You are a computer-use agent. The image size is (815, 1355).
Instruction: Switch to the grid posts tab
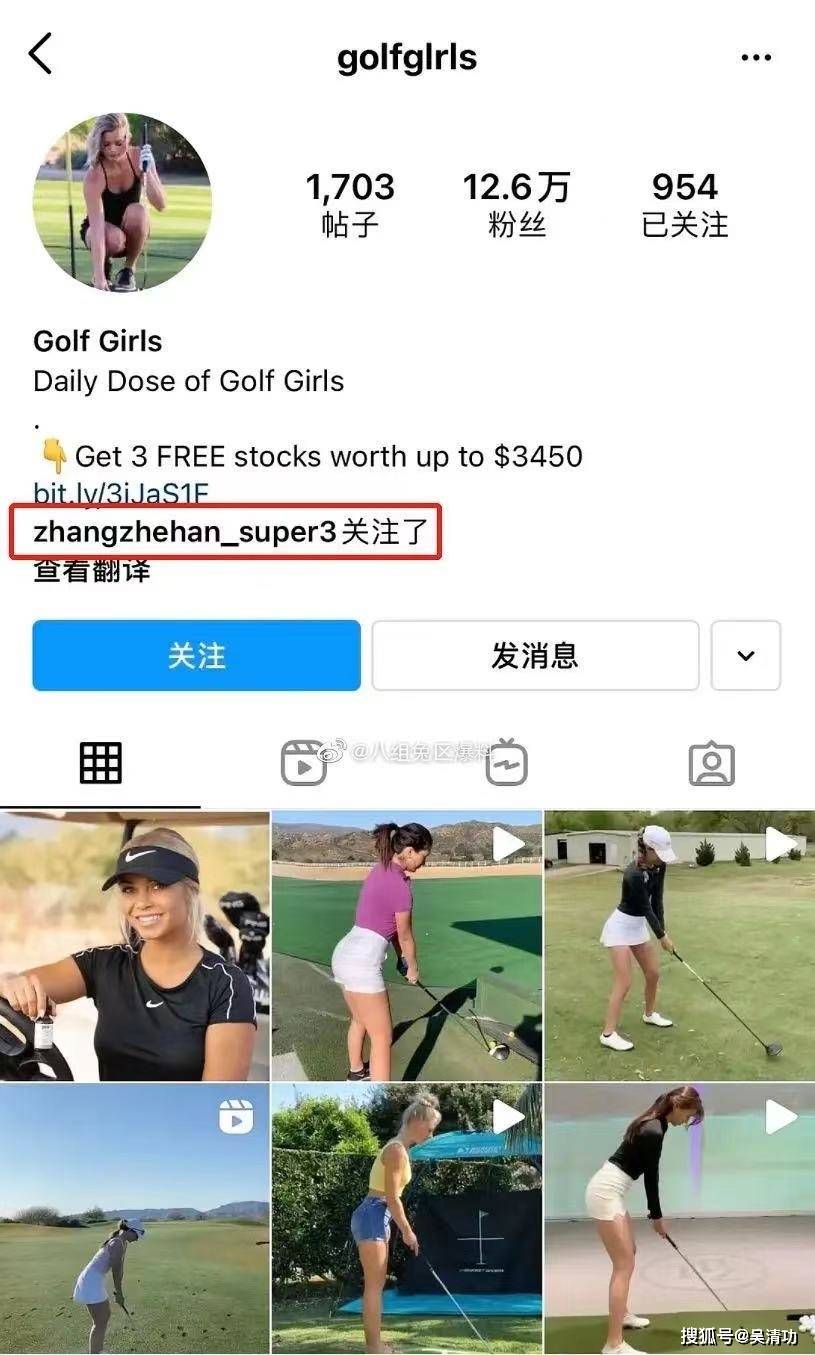pos(100,764)
